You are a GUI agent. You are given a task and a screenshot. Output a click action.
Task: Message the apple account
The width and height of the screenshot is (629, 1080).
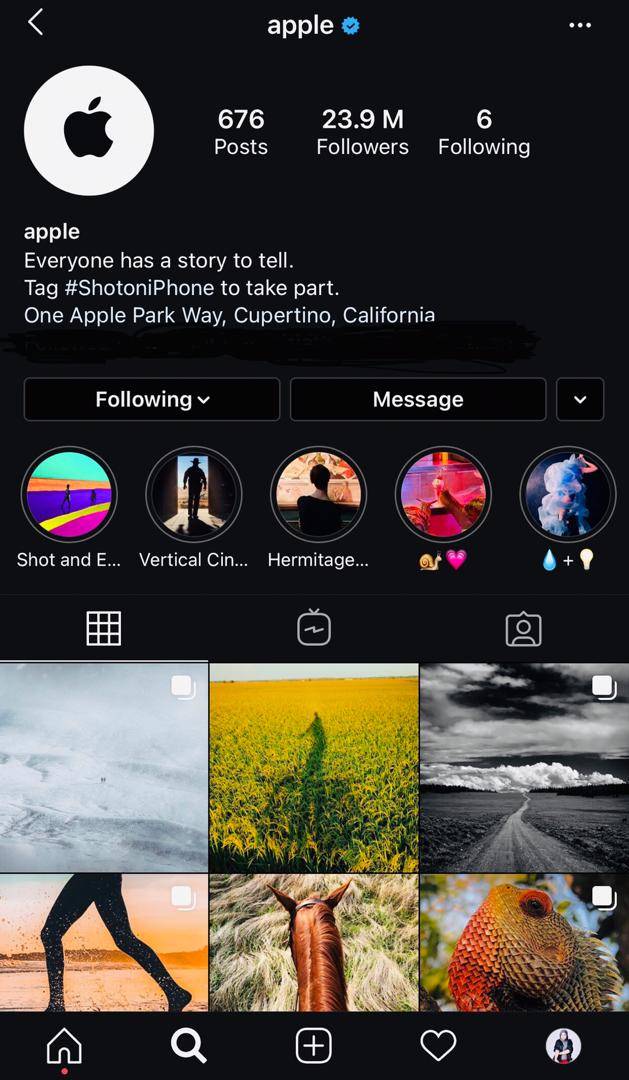point(418,399)
